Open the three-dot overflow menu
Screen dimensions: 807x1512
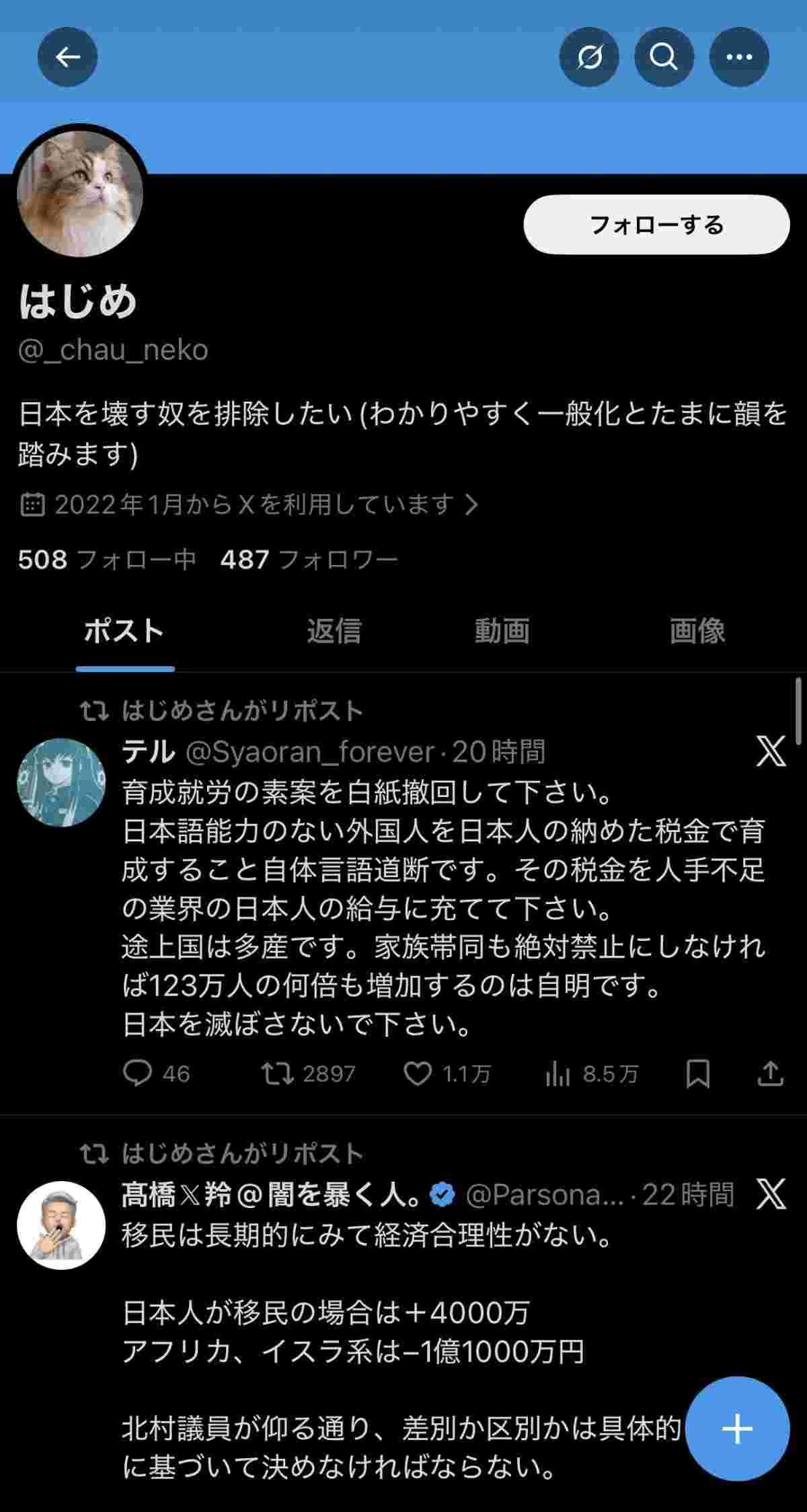(x=738, y=57)
